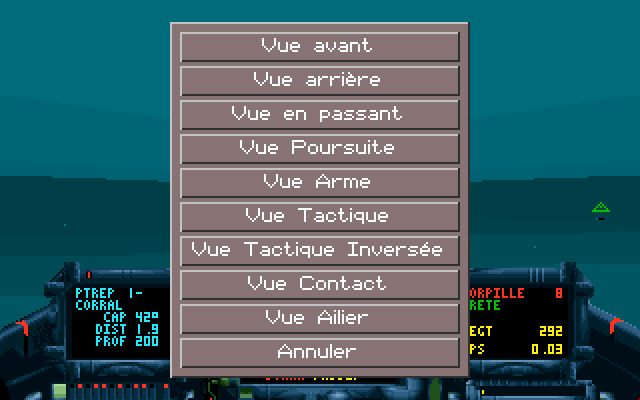Viewport: 640px width, 400px height.
Task: Activate Vue Poursuite
Action: click(x=319, y=148)
